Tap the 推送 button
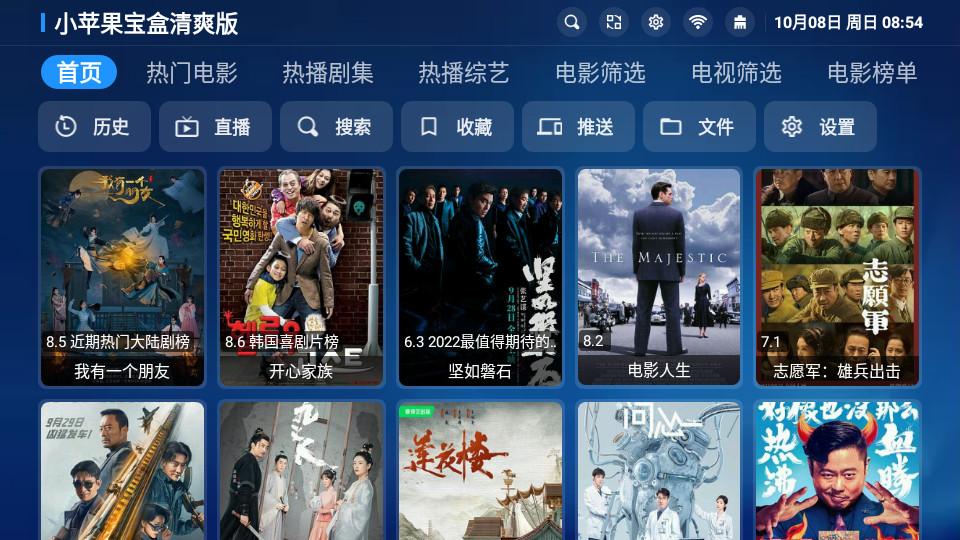Screen dimensions: 960x540 pos(578,127)
